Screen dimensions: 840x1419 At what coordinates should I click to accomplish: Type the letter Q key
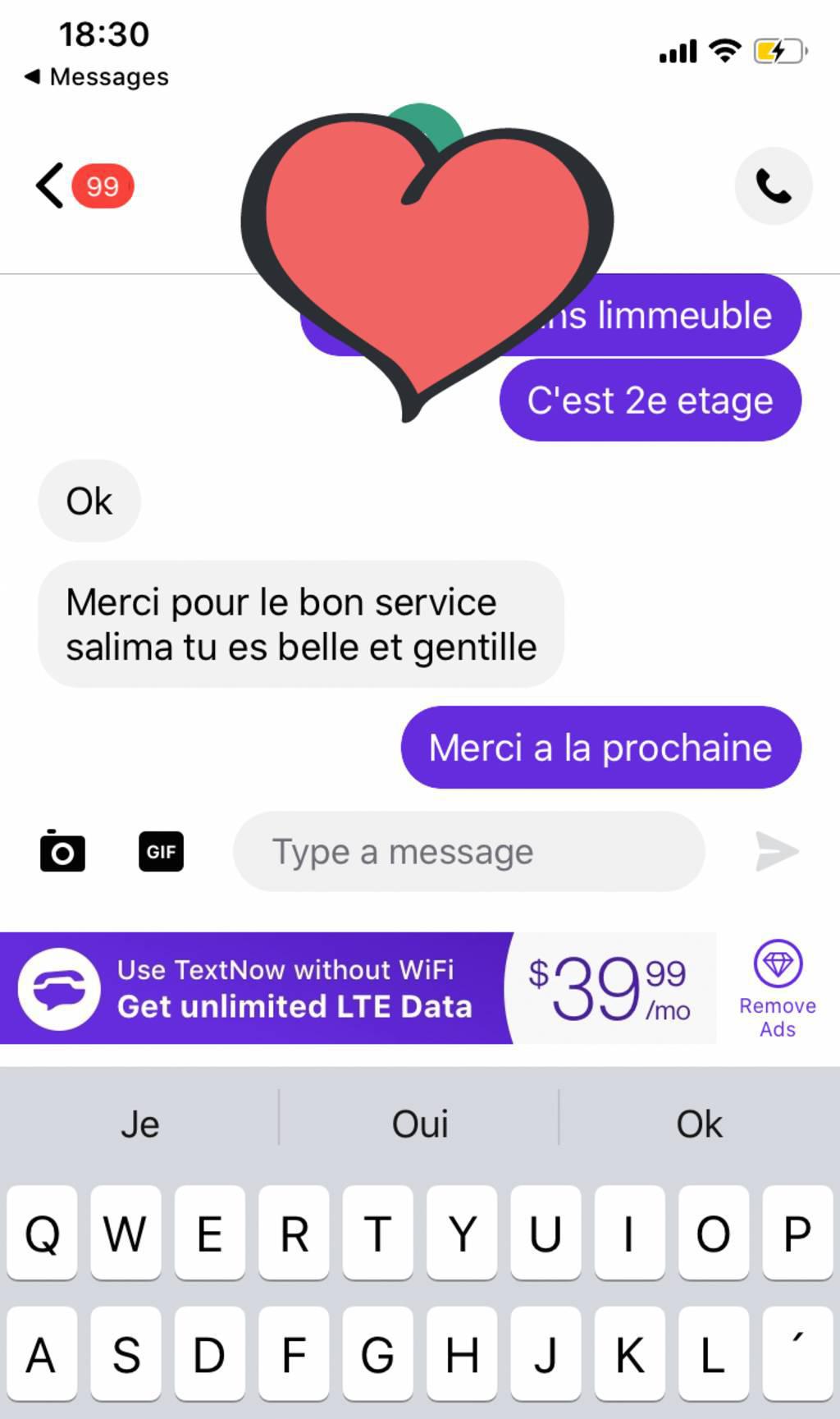click(x=42, y=1233)
